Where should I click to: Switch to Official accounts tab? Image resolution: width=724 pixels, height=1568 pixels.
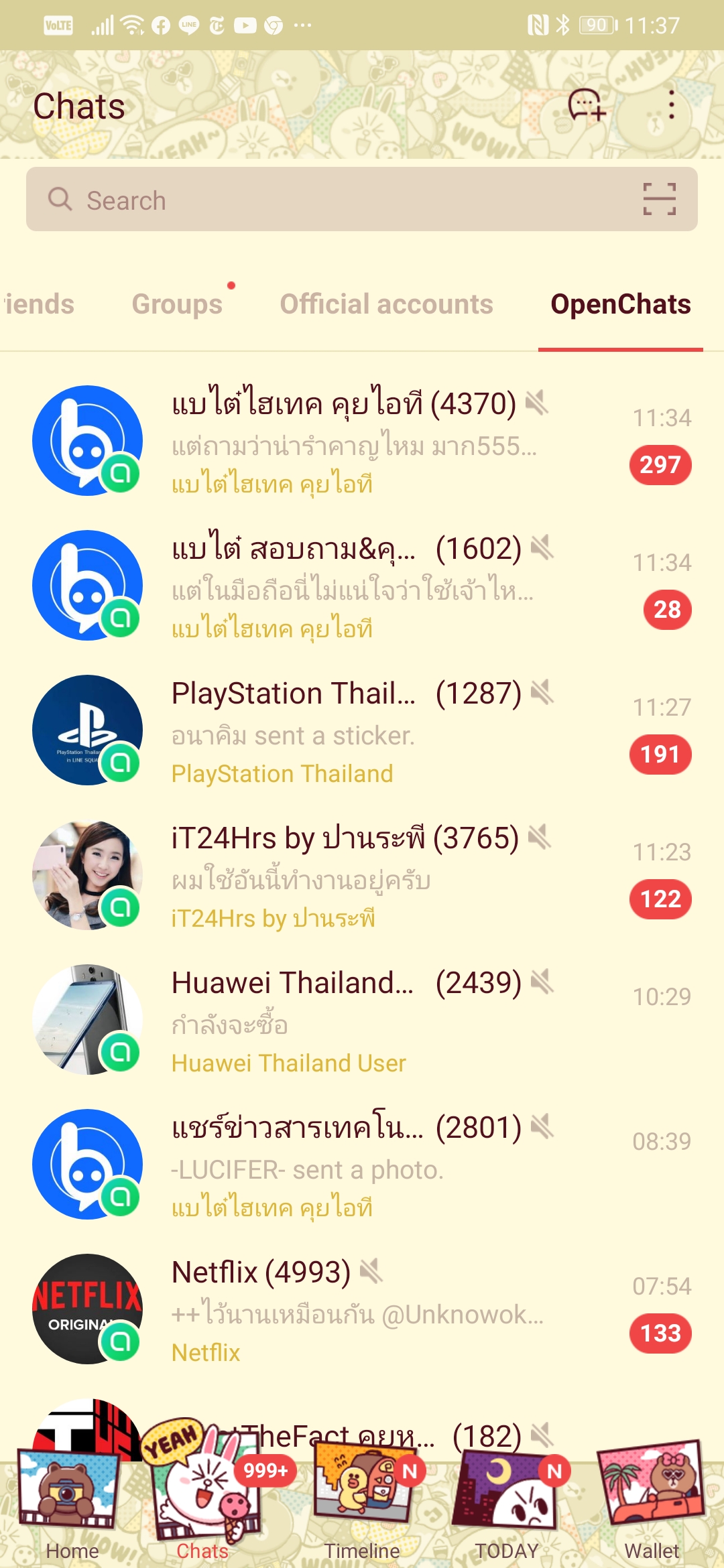click(x=386, y=304)
